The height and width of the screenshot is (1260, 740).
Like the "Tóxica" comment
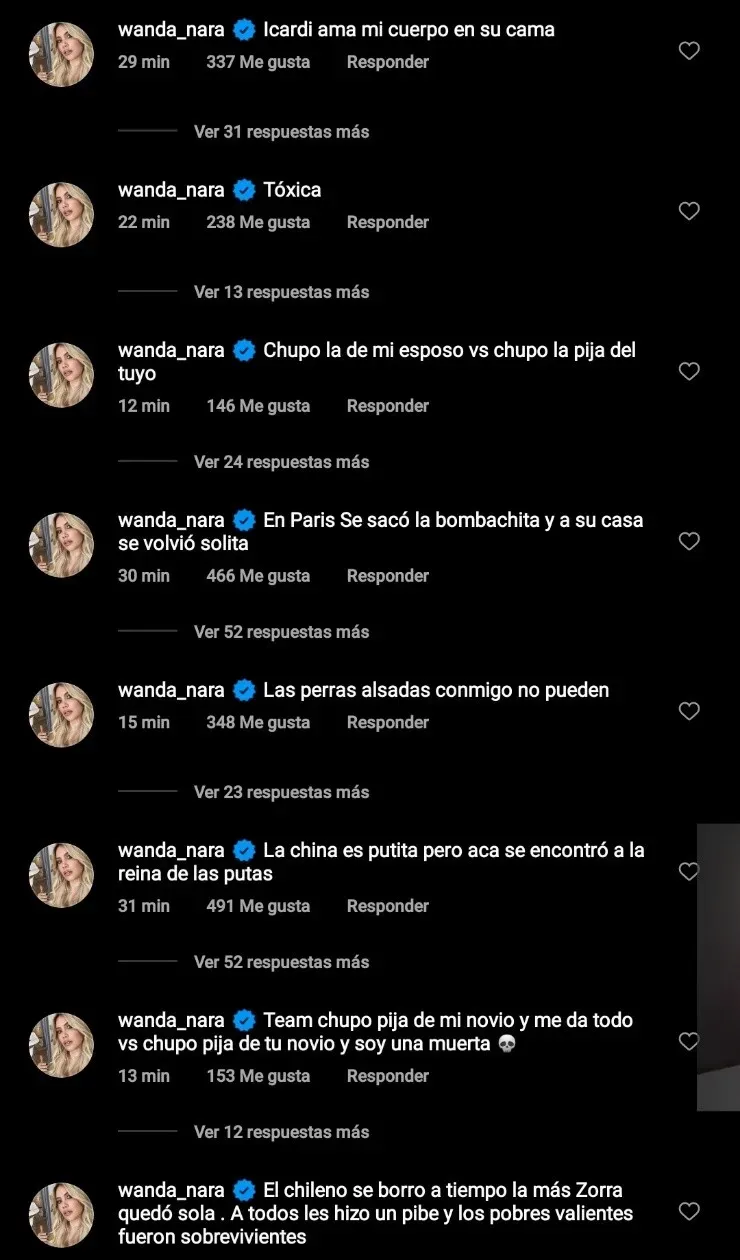689,211
